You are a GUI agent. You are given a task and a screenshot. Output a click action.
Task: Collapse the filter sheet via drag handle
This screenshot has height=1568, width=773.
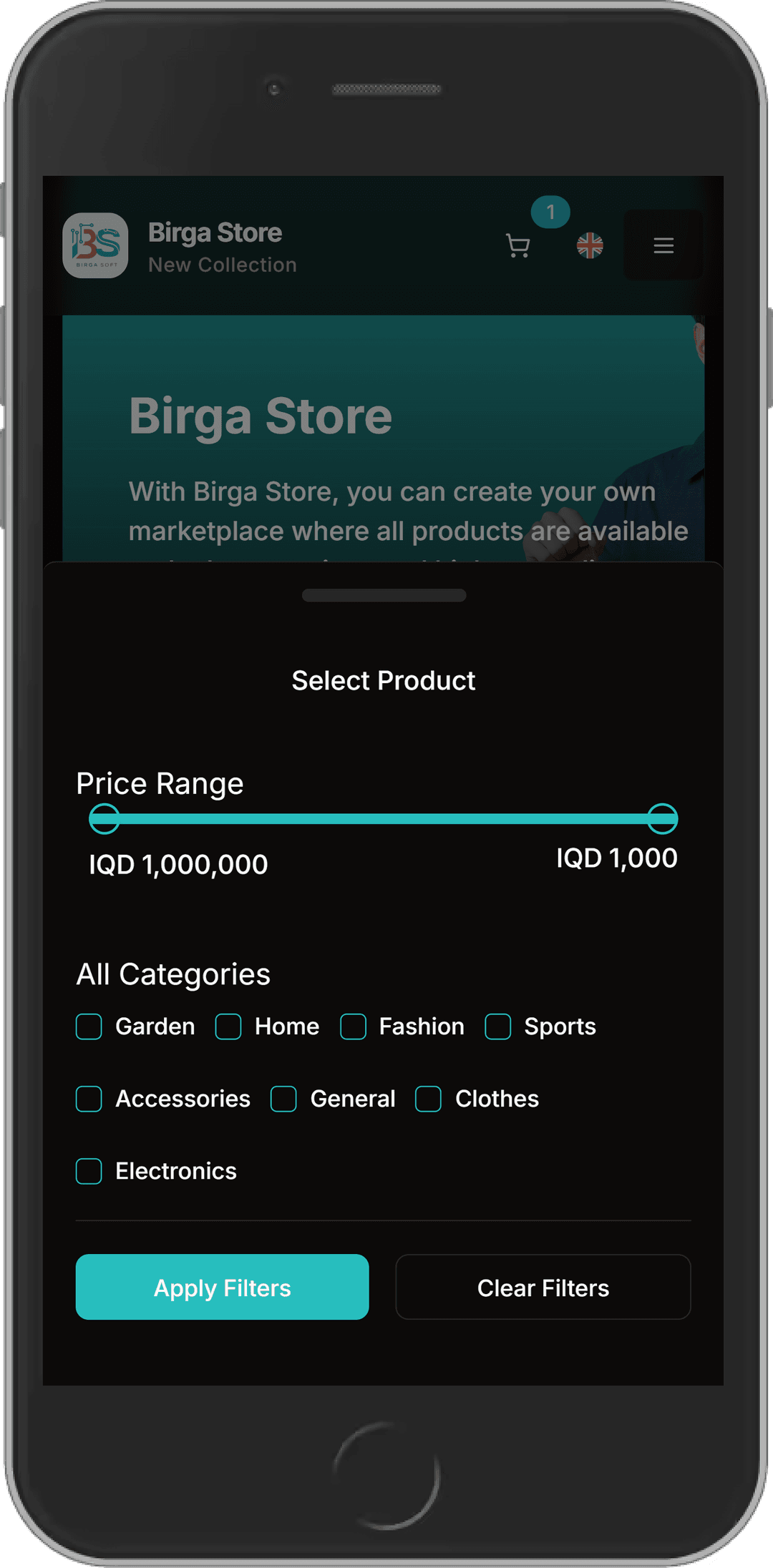[385, 594]
